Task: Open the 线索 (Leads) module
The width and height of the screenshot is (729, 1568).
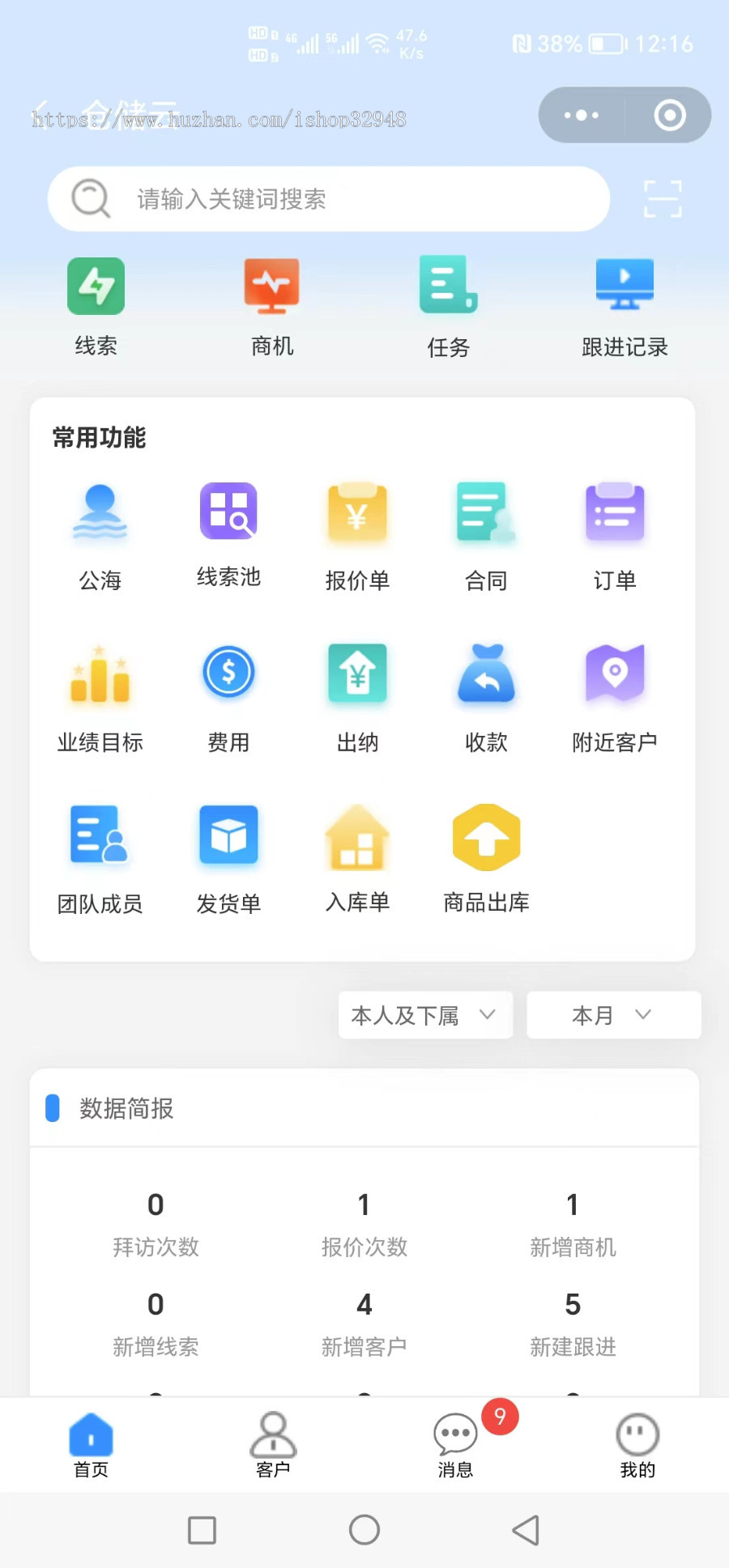Action: 96,304
